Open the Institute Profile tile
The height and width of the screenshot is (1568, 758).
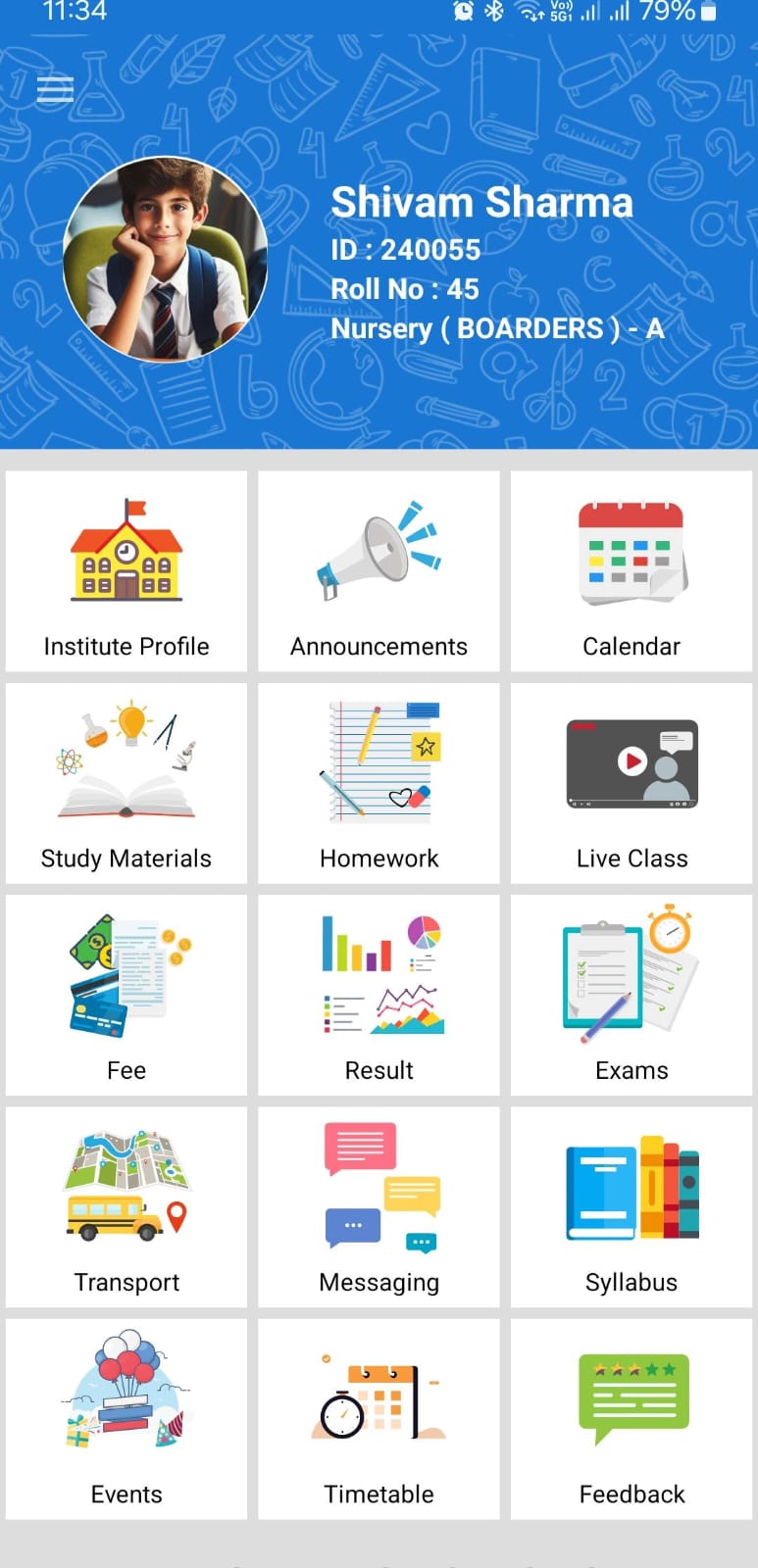(126, 572)
